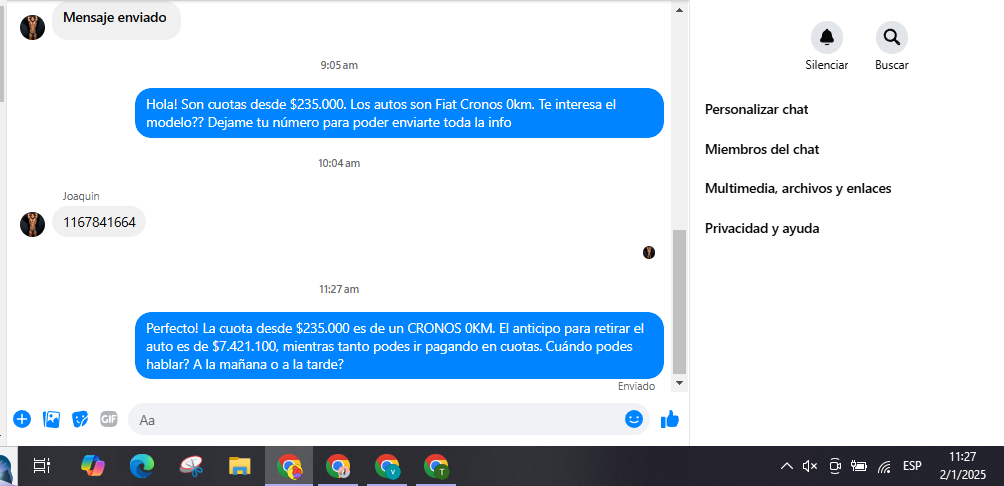Open the GIF picker
This screenshot has width=1004, height=486.
click(108, 419)
